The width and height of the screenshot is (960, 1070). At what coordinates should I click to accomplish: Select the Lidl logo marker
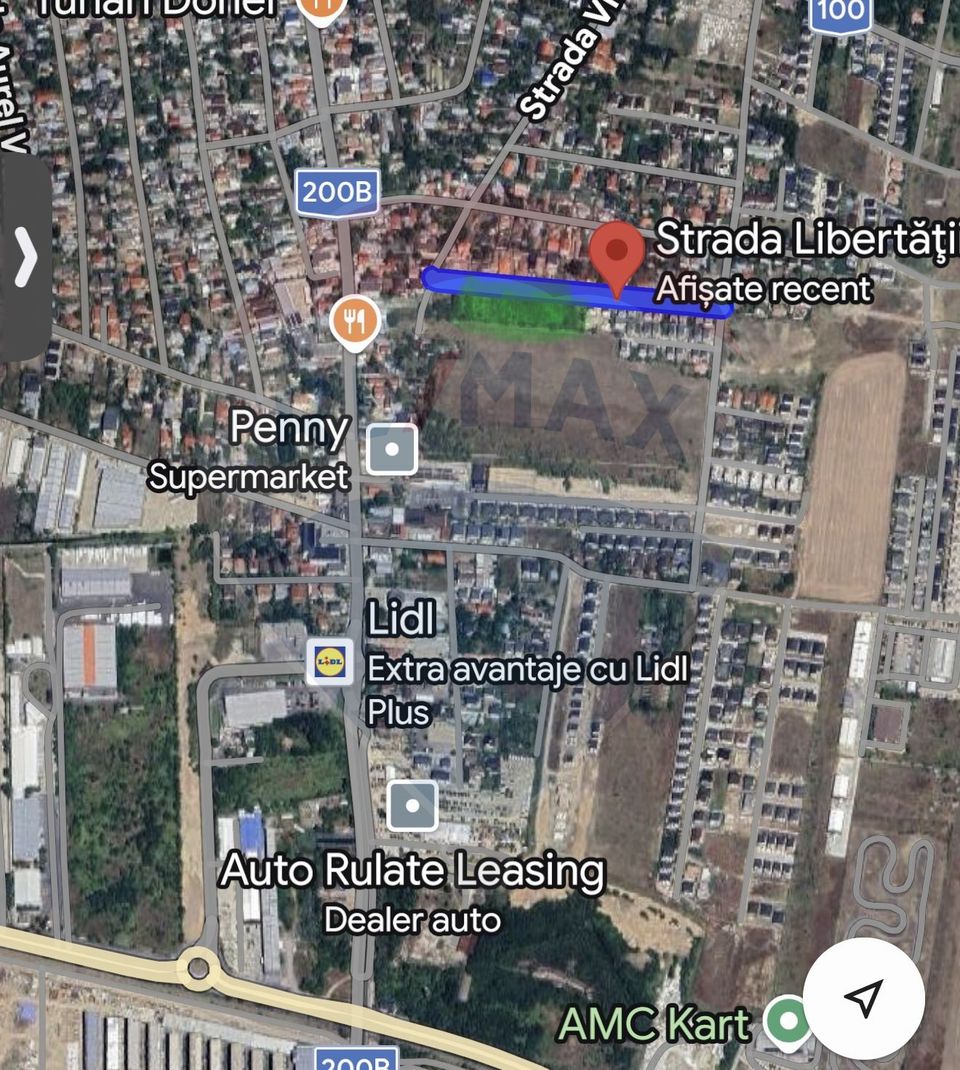pos(330,663)
